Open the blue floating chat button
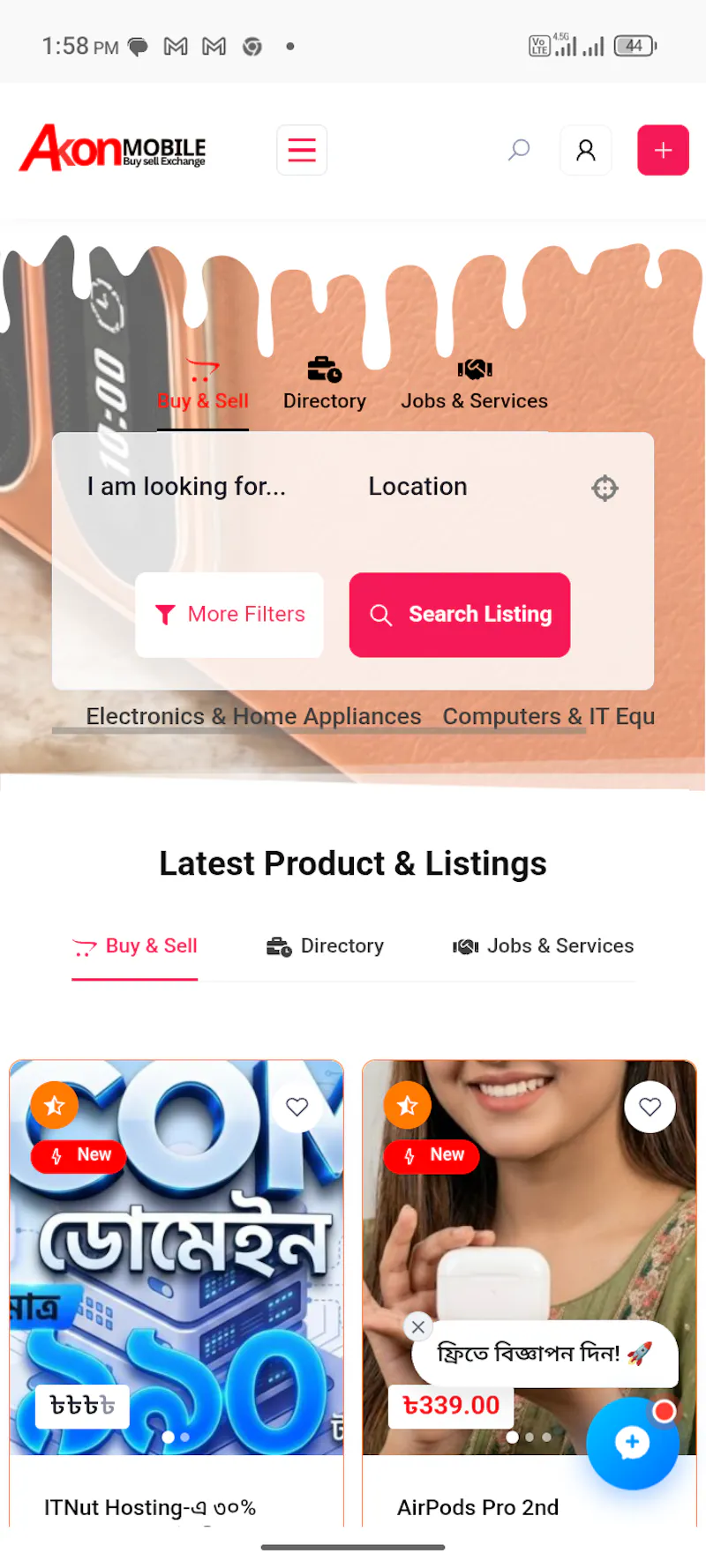This screenshot has height=1568, width=706. click(x=633, y=1444)
